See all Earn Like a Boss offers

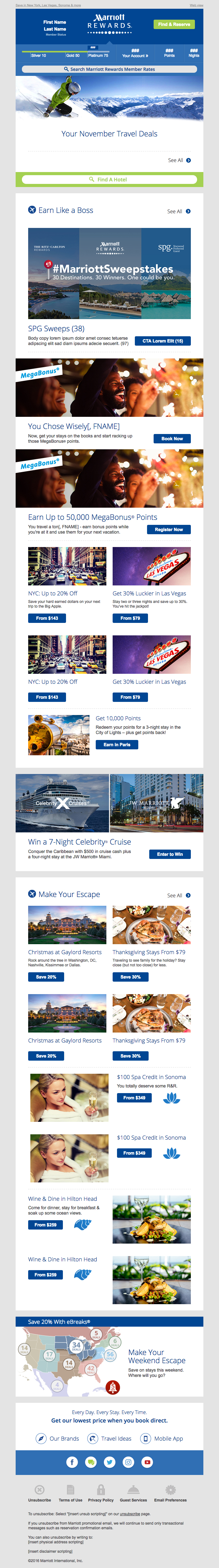[x=179, y=211]
